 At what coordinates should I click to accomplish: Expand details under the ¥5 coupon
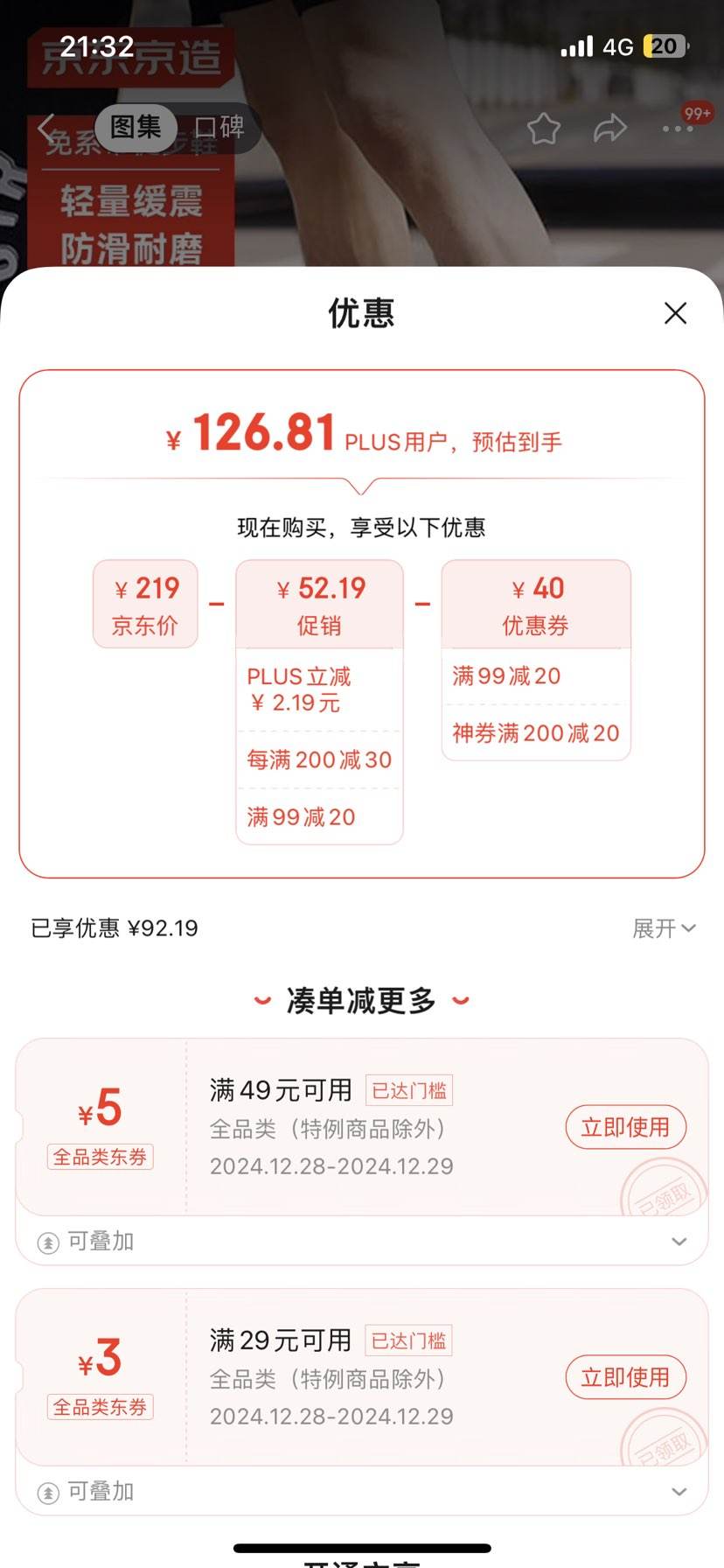coord(679,1242)
